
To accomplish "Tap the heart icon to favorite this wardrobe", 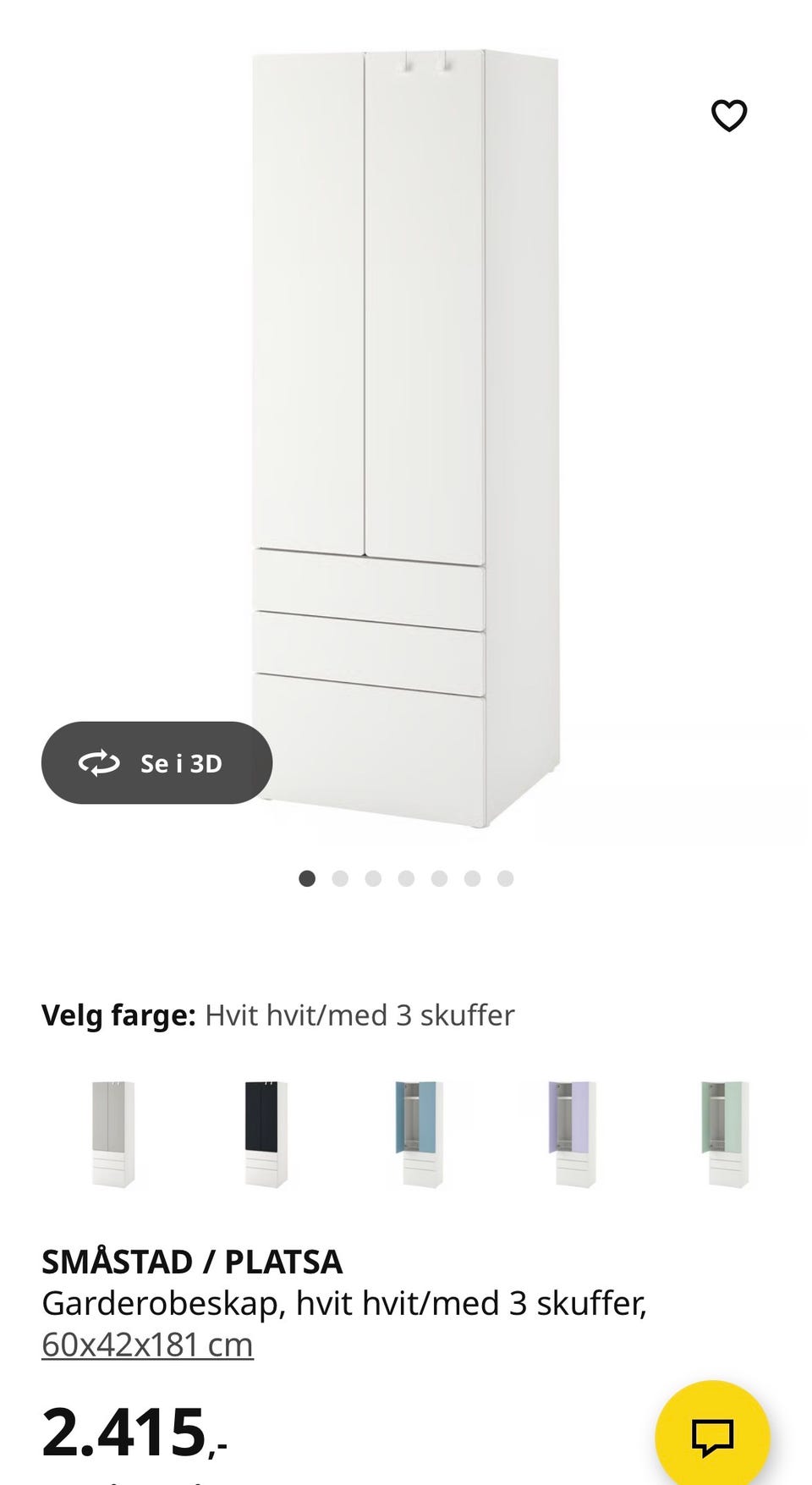I will (x=729, y=116).
